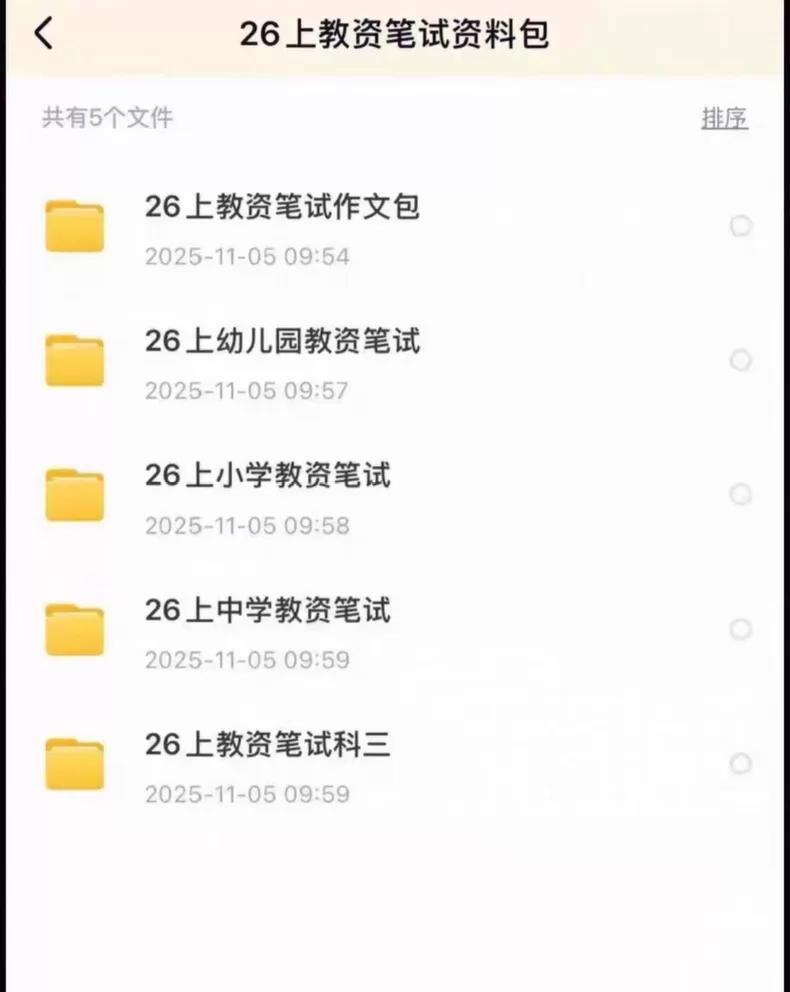Select the 26上幼儿园教资笔试 folder circle
790x992 pixels.
pyautogui.click(x=740, y=360)
